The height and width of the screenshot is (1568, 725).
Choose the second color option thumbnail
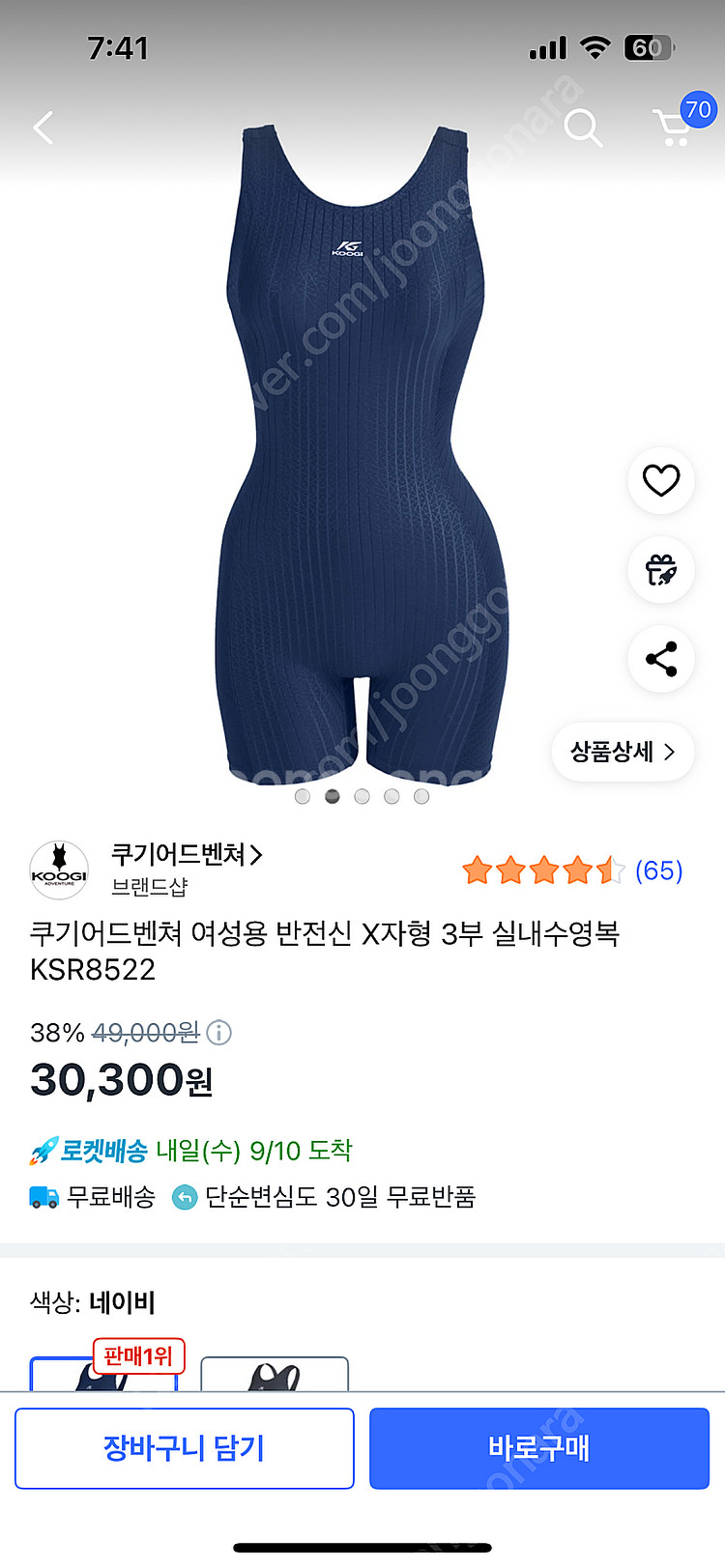pos(275,1374)
